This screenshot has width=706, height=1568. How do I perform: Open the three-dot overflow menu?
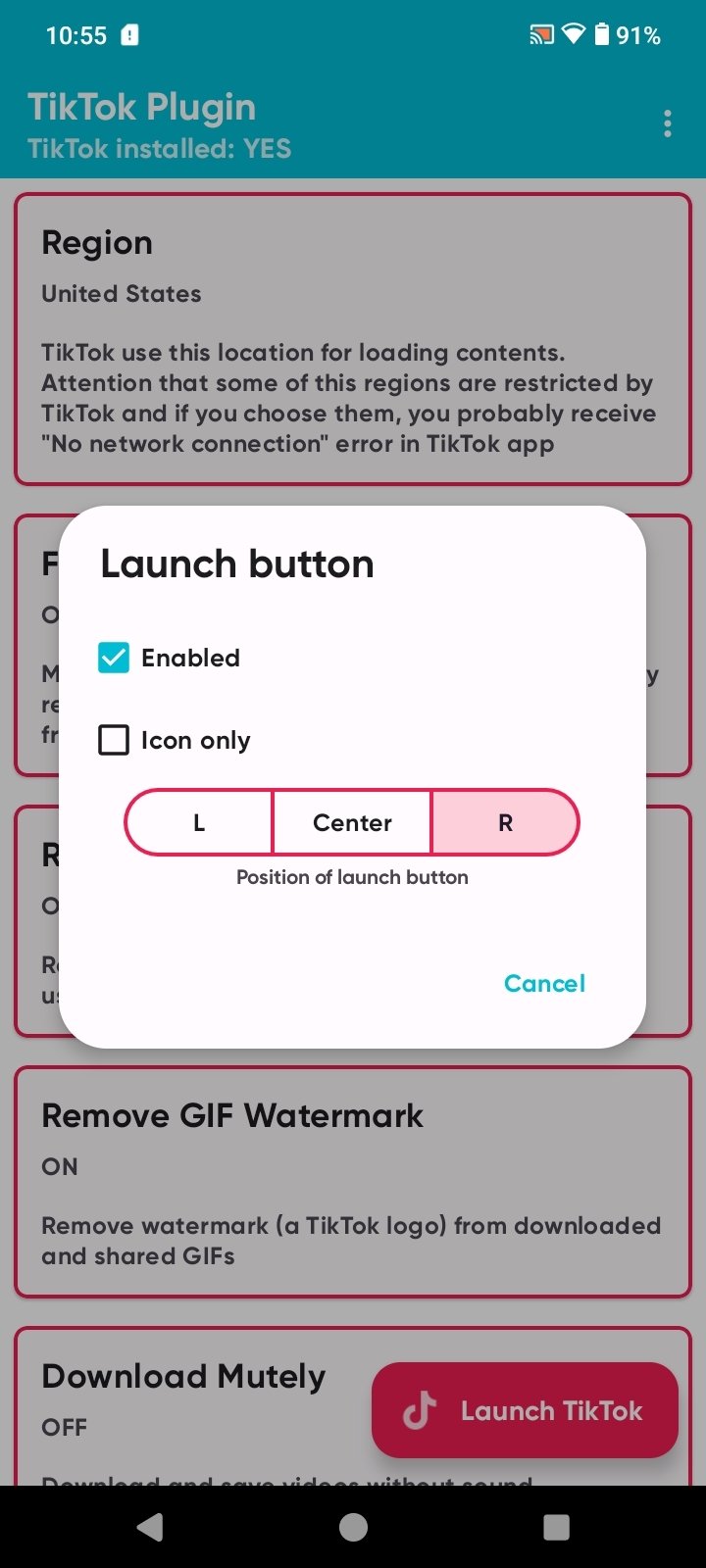[668, 123]
